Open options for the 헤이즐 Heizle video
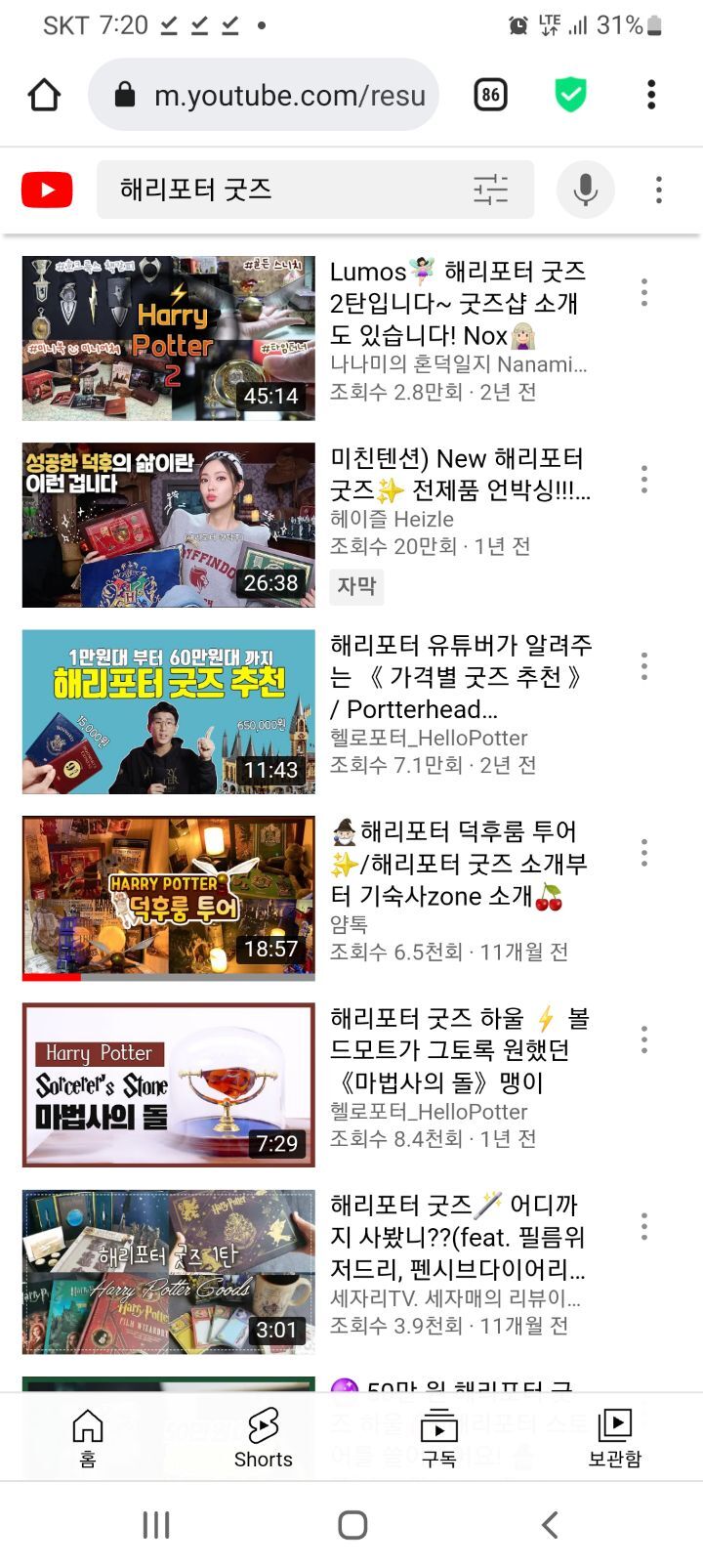Image resolution: width=703 pixels, height=1568 pixels. coord(644,480)
